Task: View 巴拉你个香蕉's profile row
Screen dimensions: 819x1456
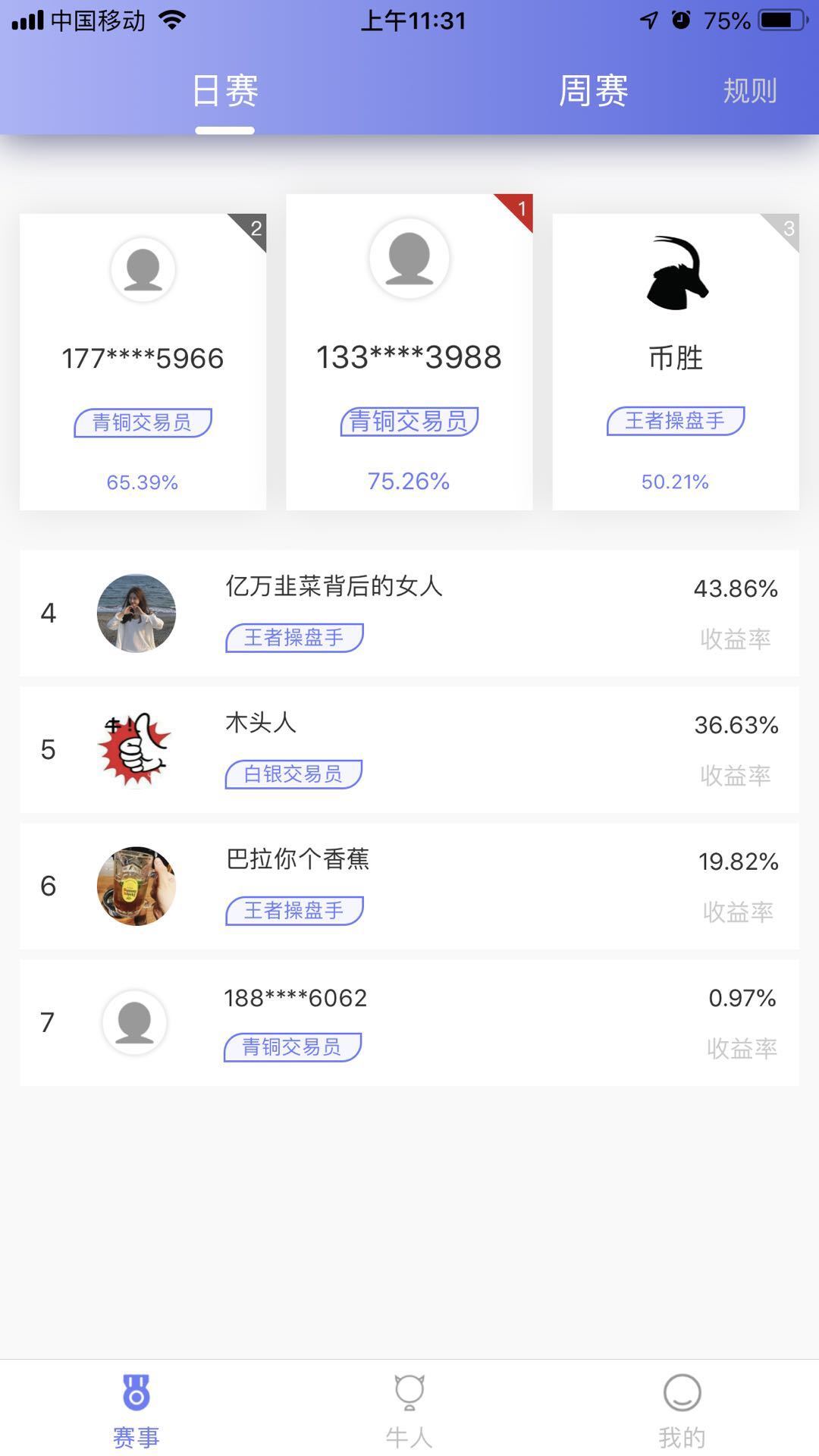Action: click(409, 886)
